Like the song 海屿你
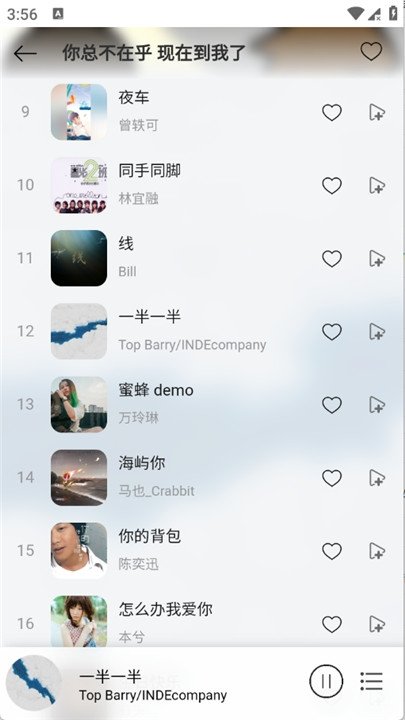The image size is (405, 720). 332,478
